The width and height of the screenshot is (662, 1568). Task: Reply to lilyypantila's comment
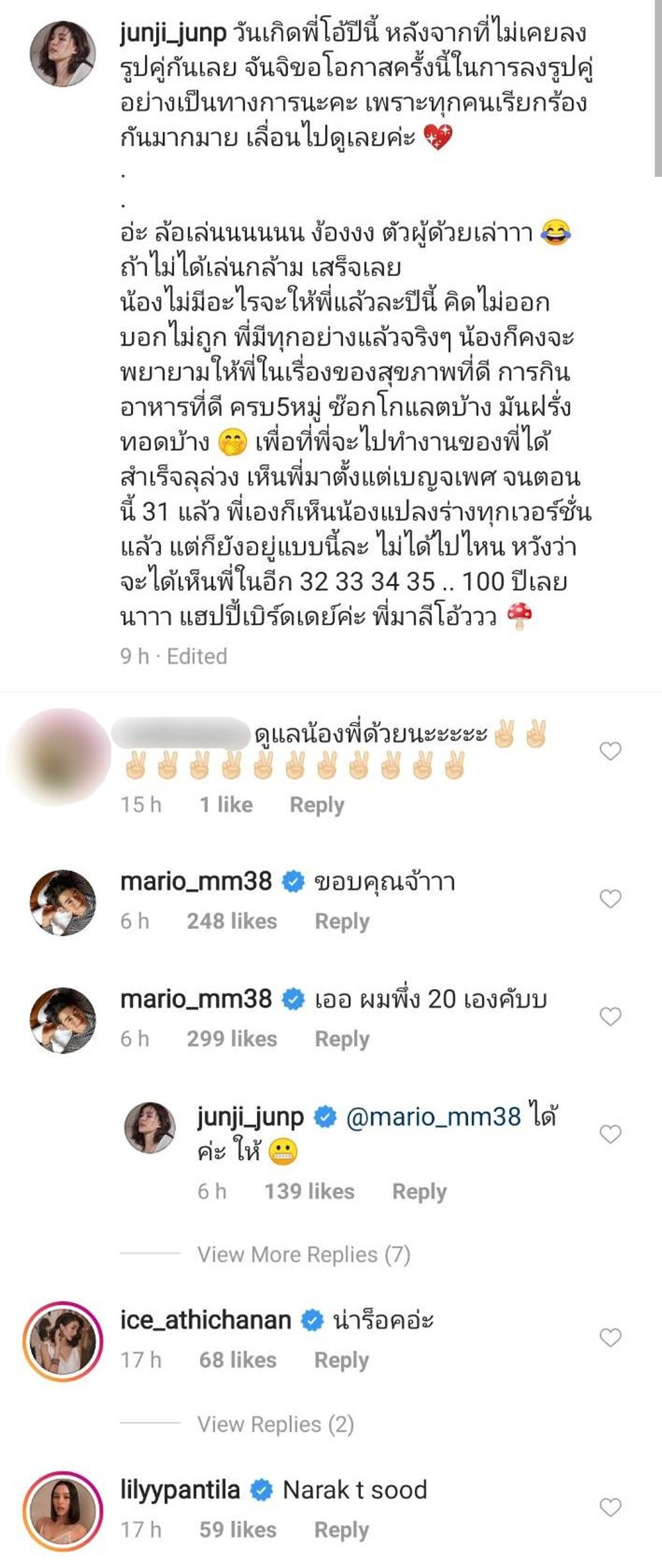pyautogui.click(x=341, y=1530)
